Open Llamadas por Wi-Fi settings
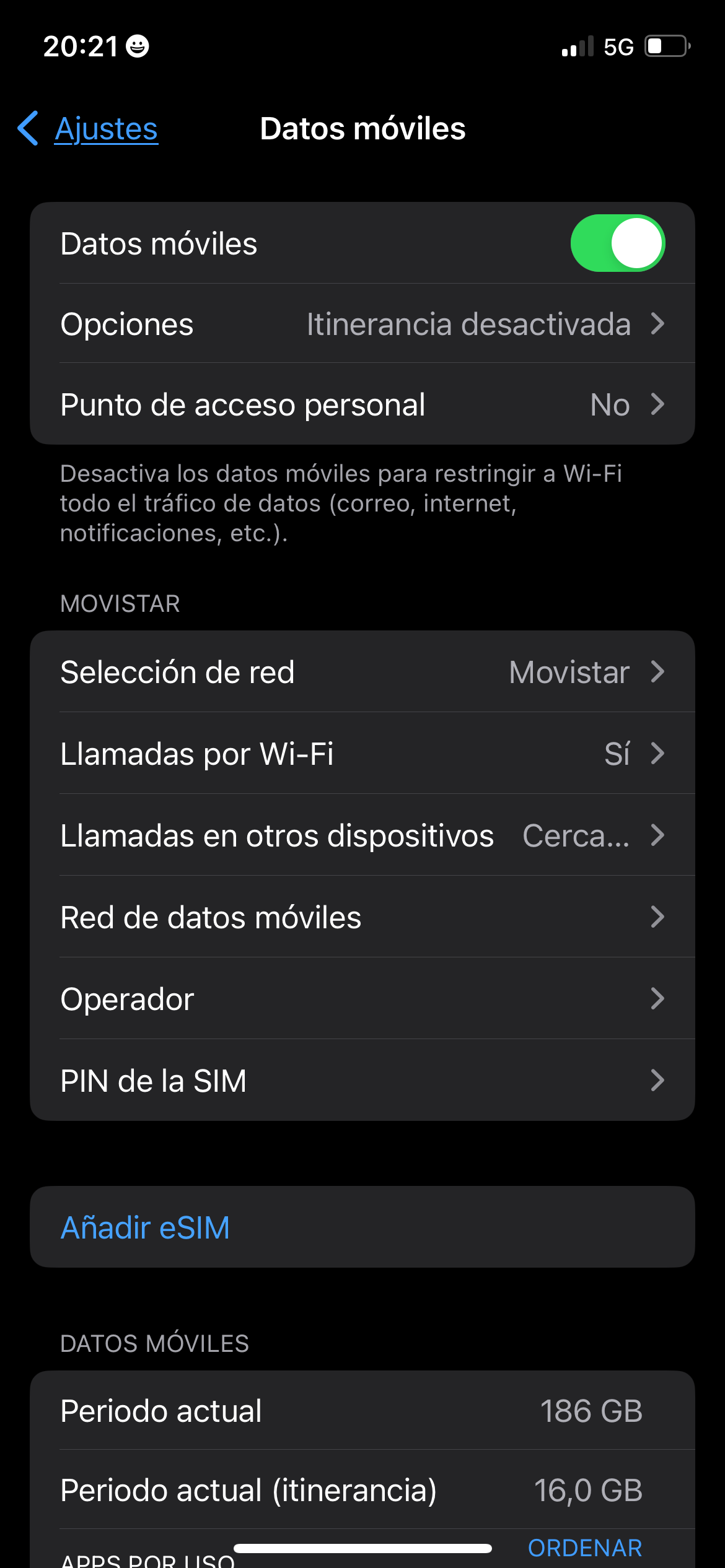 [x=362, y=754]
